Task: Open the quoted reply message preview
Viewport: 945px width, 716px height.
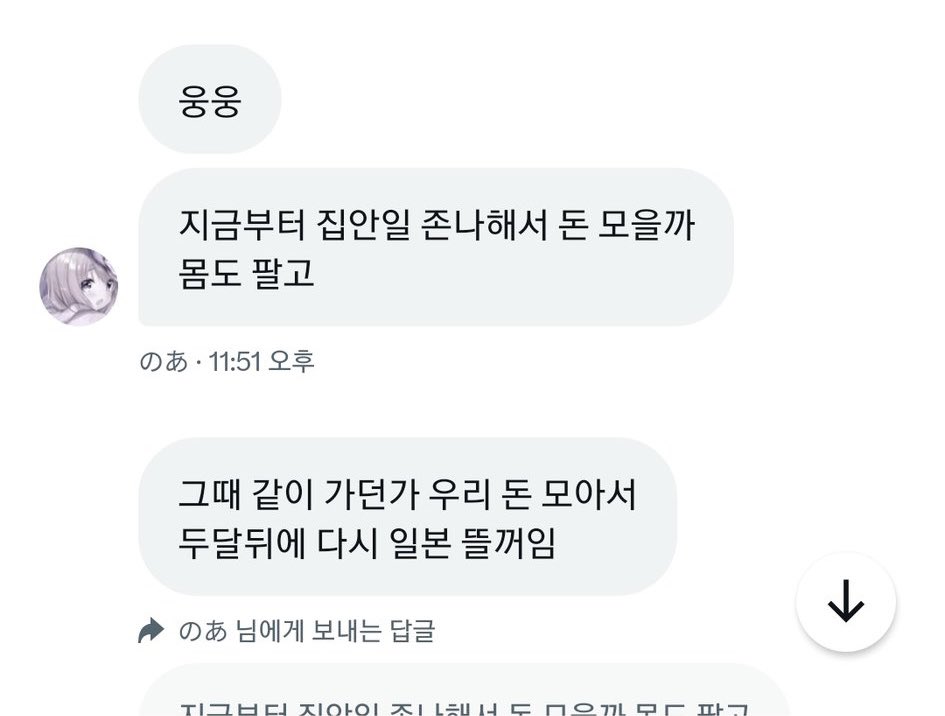Action: click(x=464, y=691)
